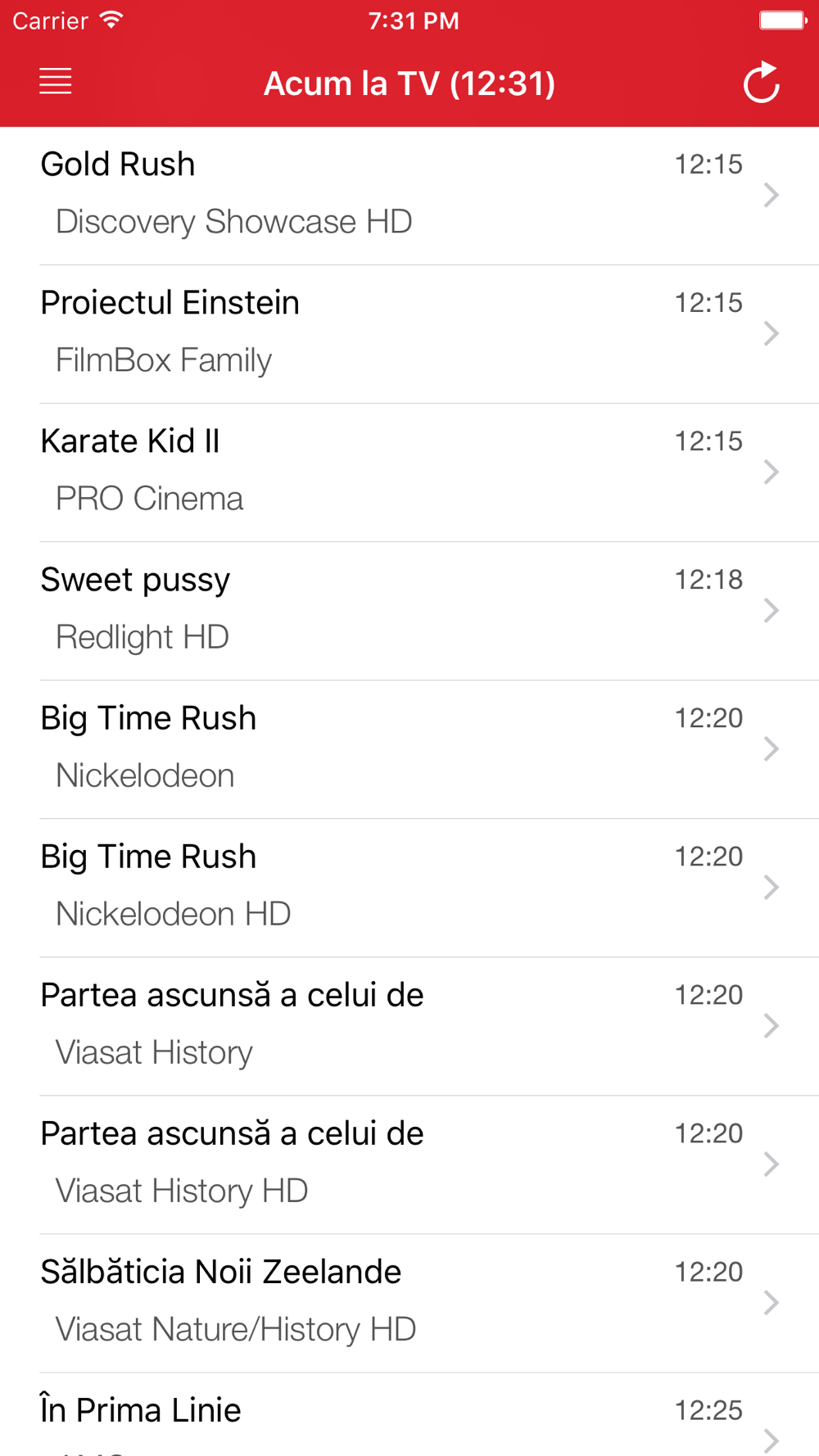Viewport: 819px width, 1456px height.
Task: Select Sălbăticia Noii Zeelande listing
Action: point(409,1303)
